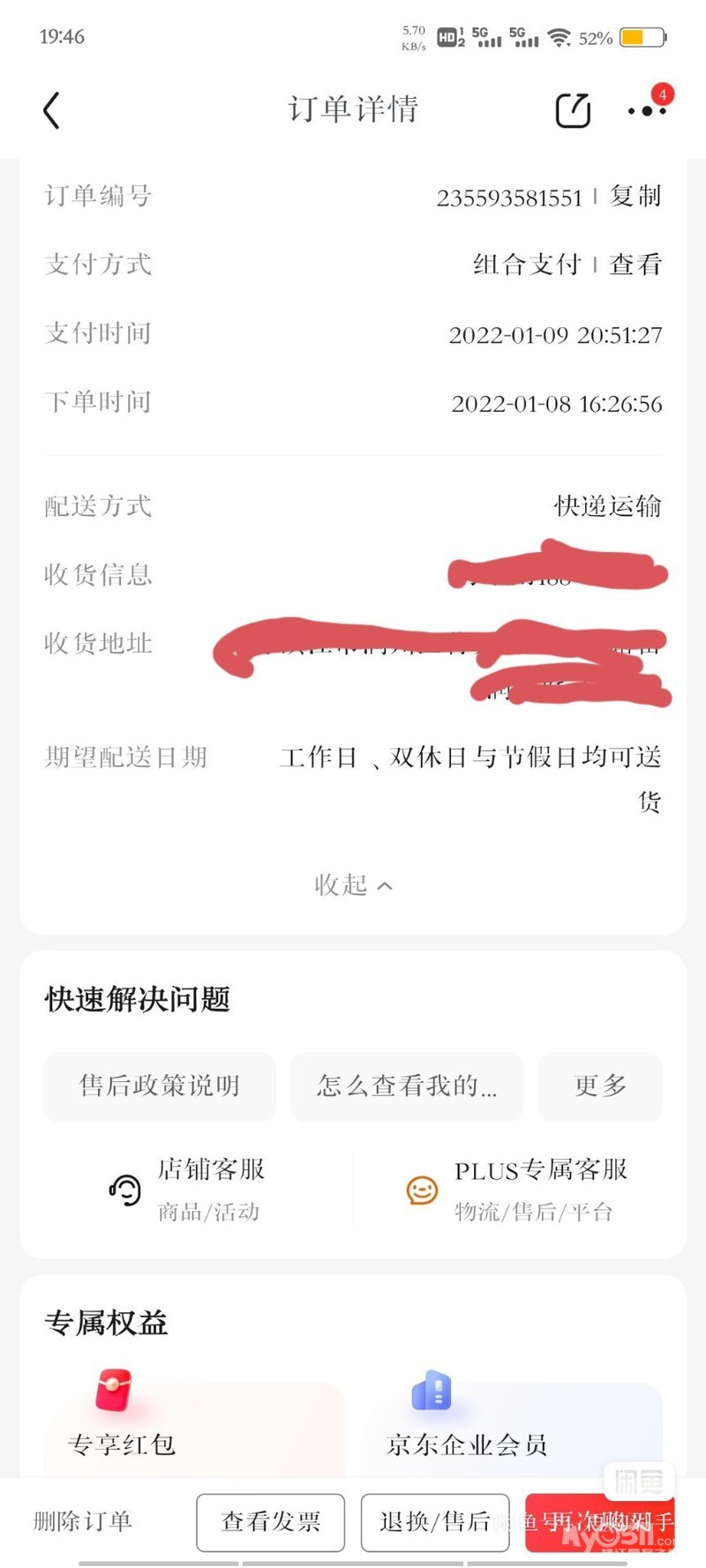Collapse order info with 收起

(353, 885)
